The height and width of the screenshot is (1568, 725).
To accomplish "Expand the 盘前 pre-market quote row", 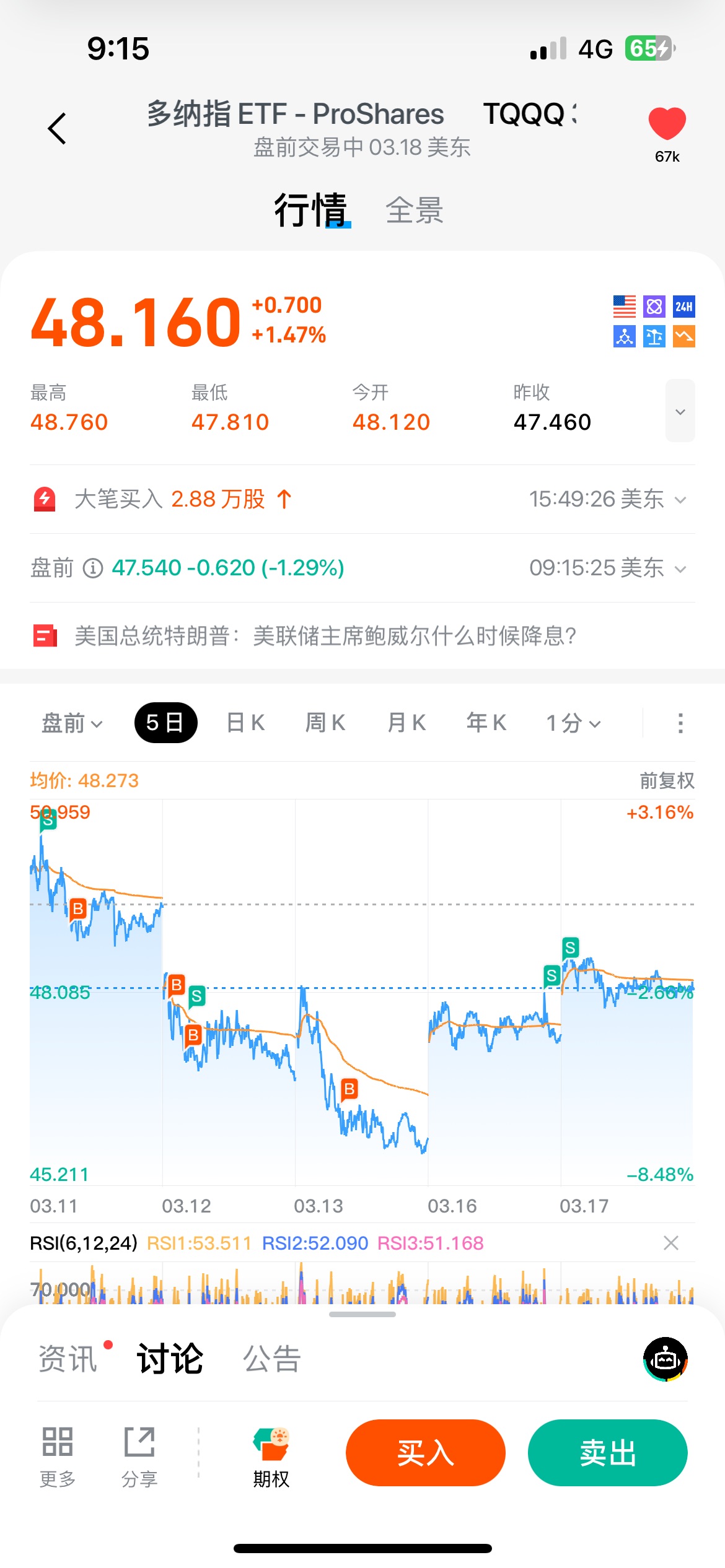I will pos(680,568).
